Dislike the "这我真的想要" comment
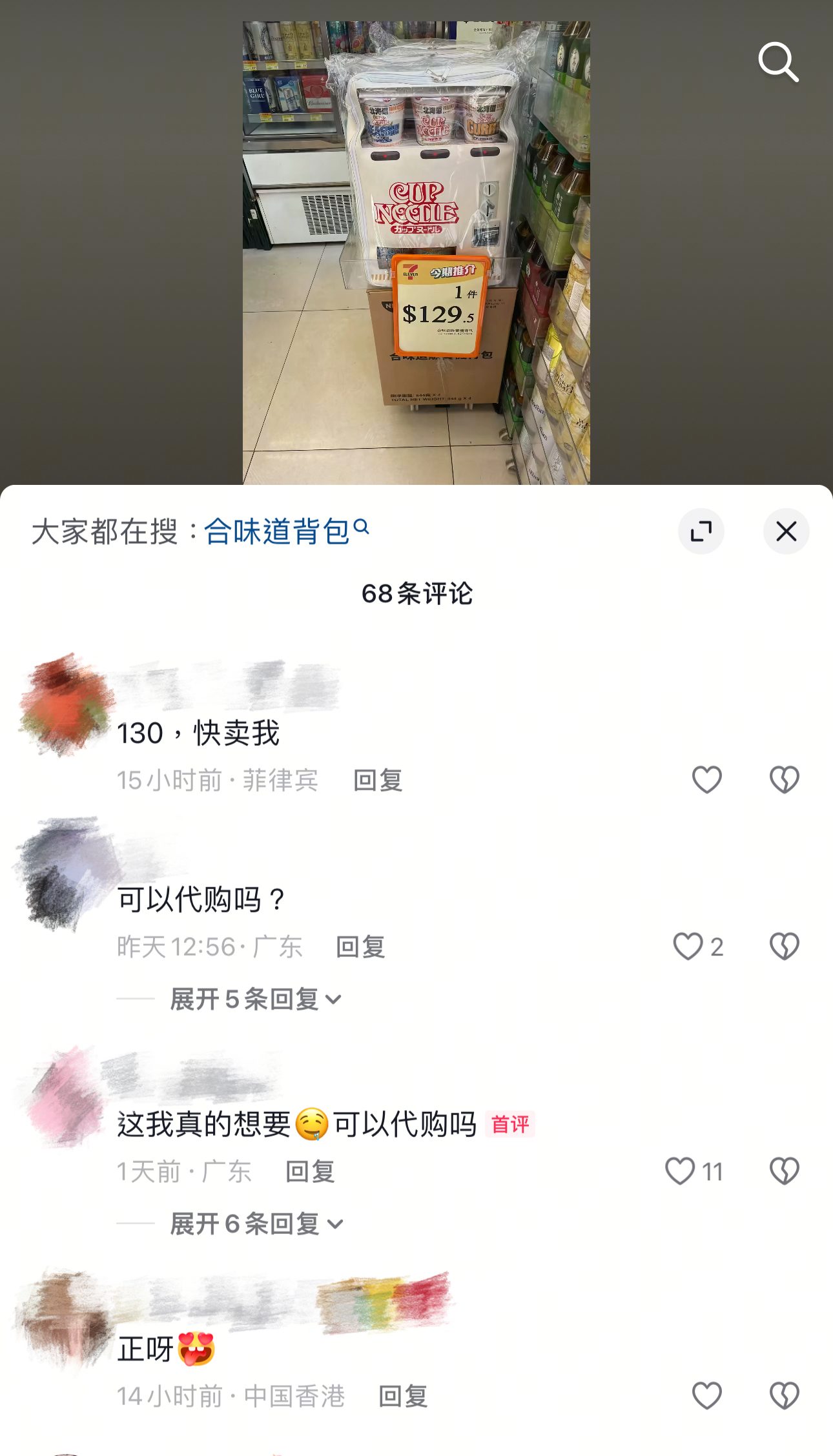 [x=785, y=1171]
